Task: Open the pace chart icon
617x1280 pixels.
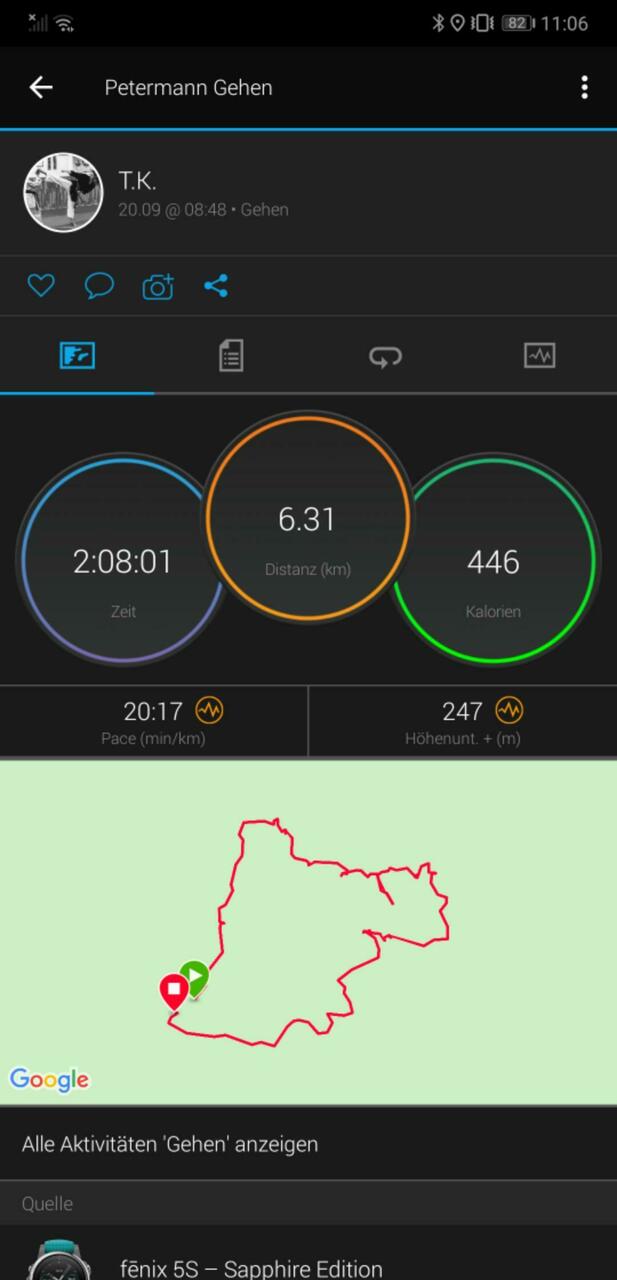Action: coord(209,711)
